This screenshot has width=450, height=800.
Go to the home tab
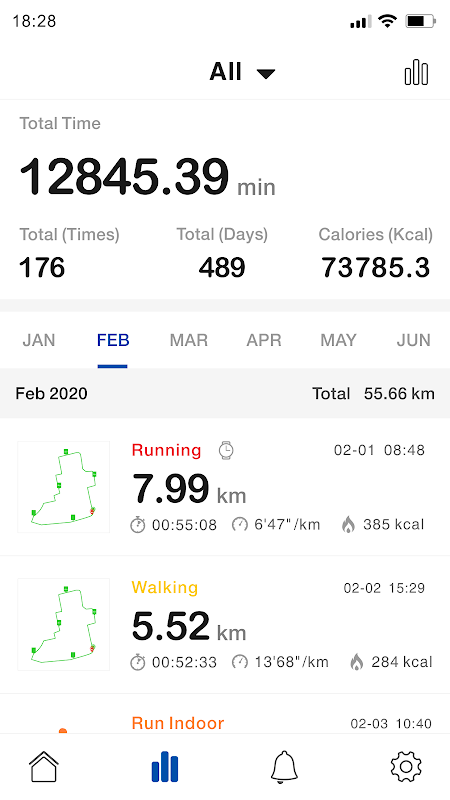point(43,766)
